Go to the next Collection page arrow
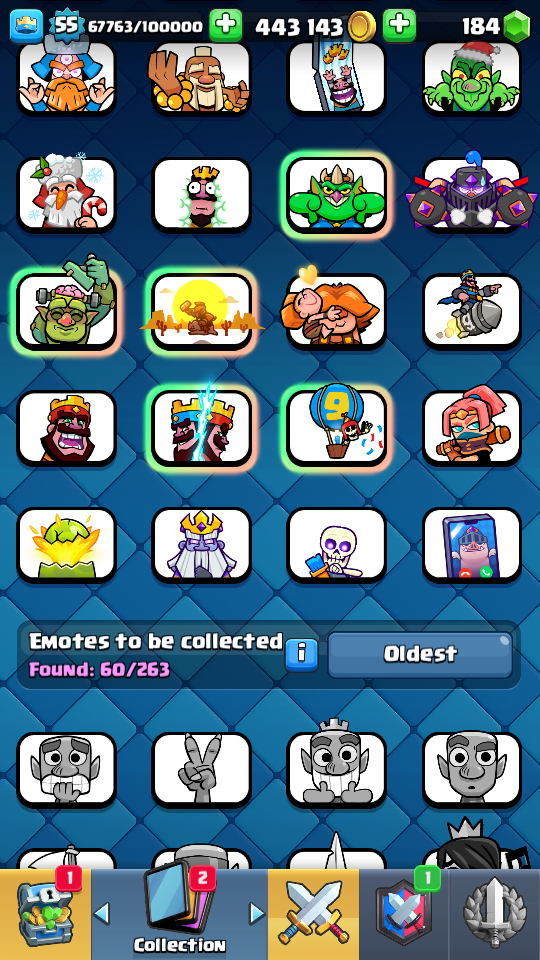The image size is (540, 960). pos(257,915)
